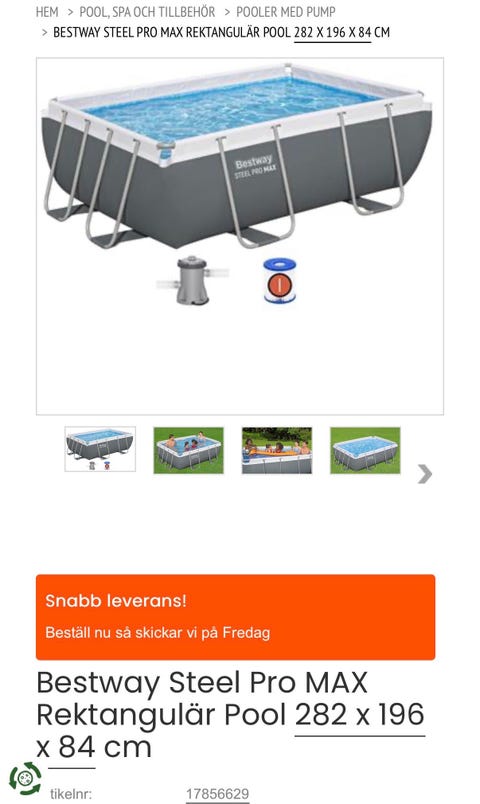Go to the HEM breadcrumb link
Viewport: 480px width, 804px height.
[47, 12]
